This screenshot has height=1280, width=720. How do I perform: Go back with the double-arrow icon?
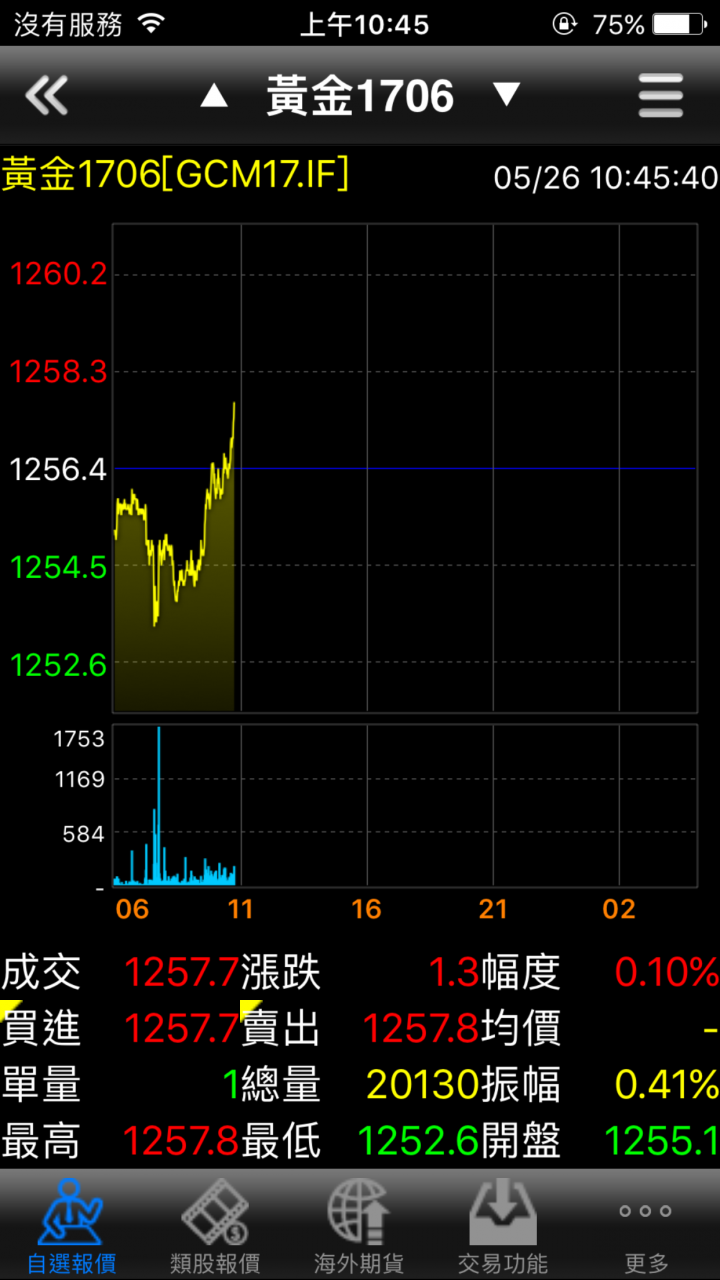[x=46, y=97]
